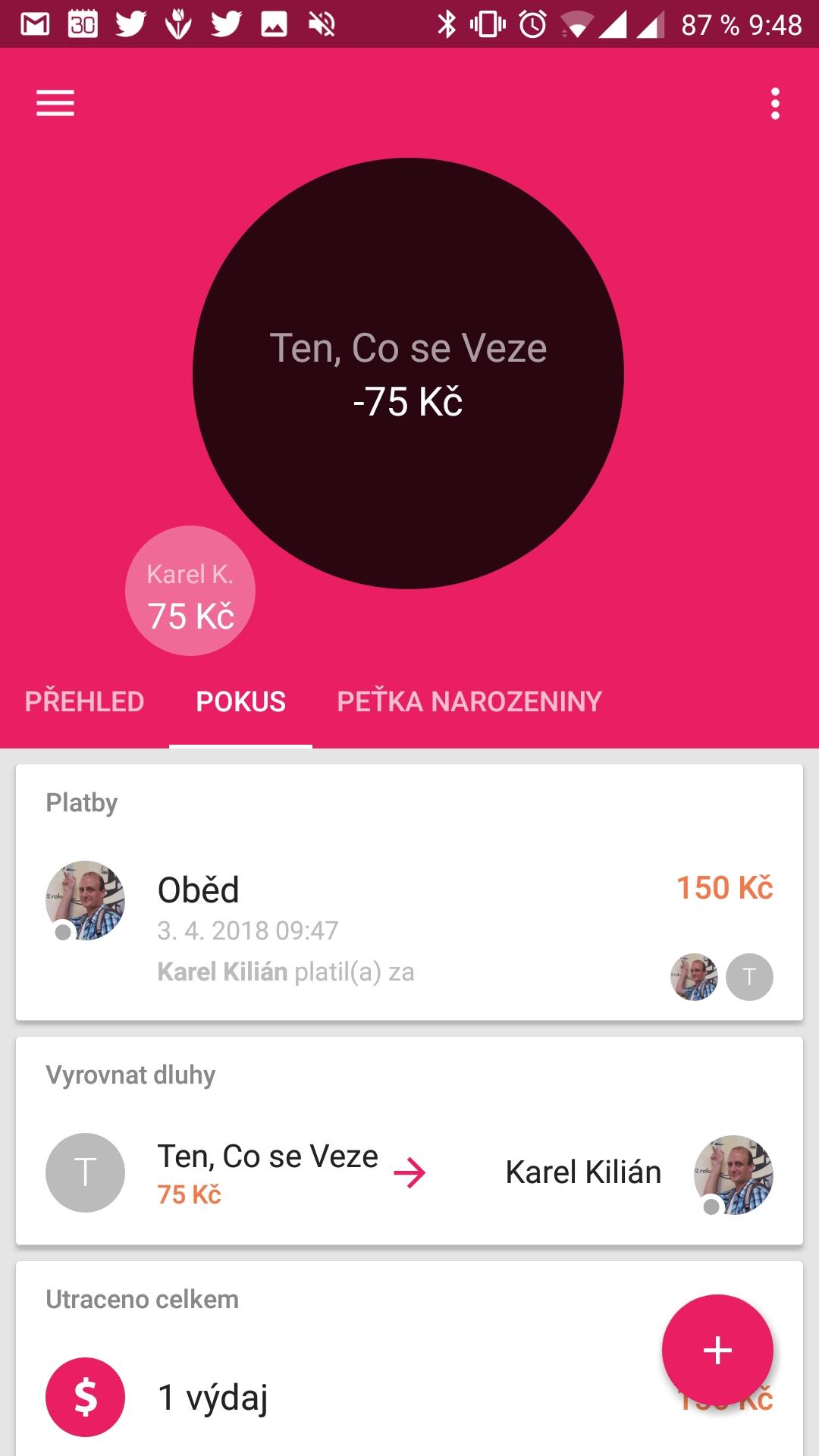Tap the Karel K. 75 Kč bubble
This screenshot has width=819, height=1456.
(x=190, y=591)
